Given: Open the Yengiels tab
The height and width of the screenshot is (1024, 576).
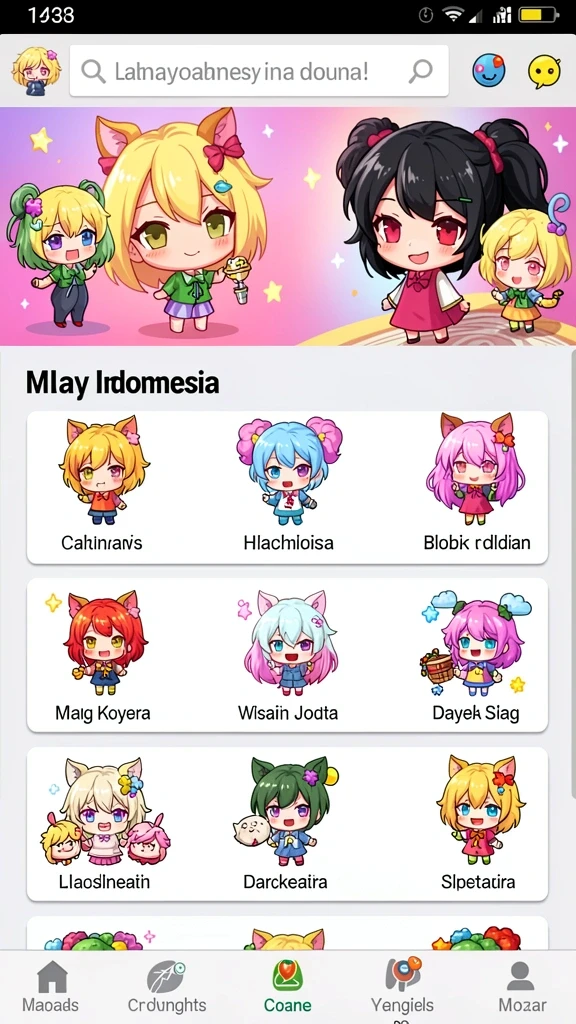Looking at the screenshot, I should (x=402, y=986).
